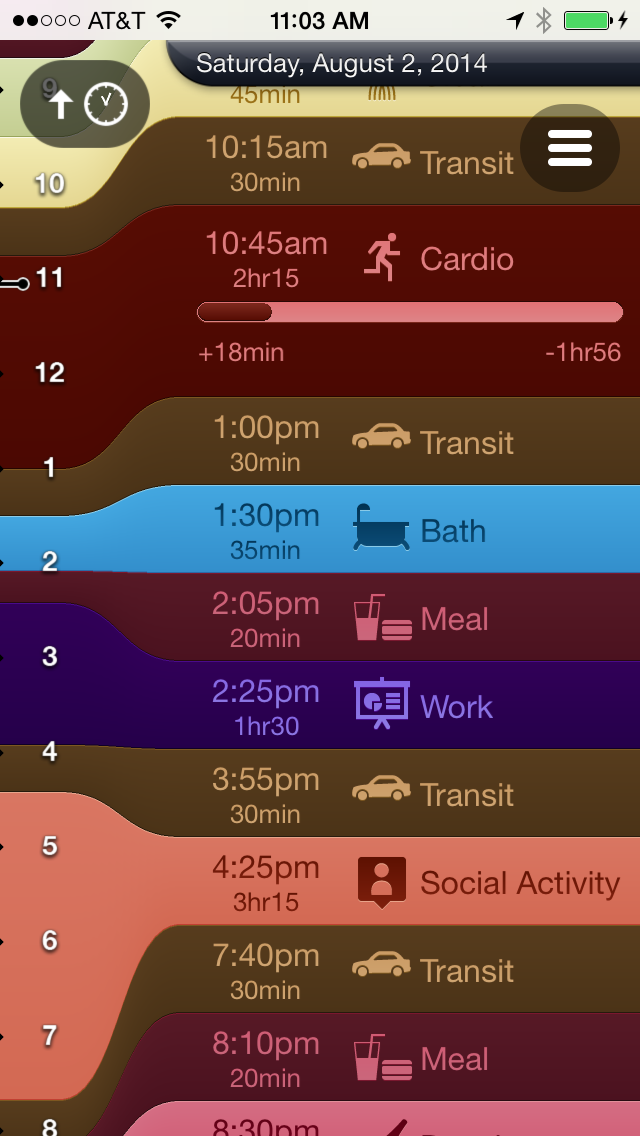640x1136 pixels.
Task: Open the hamburger menu button
Action: [x=570, y=148]
